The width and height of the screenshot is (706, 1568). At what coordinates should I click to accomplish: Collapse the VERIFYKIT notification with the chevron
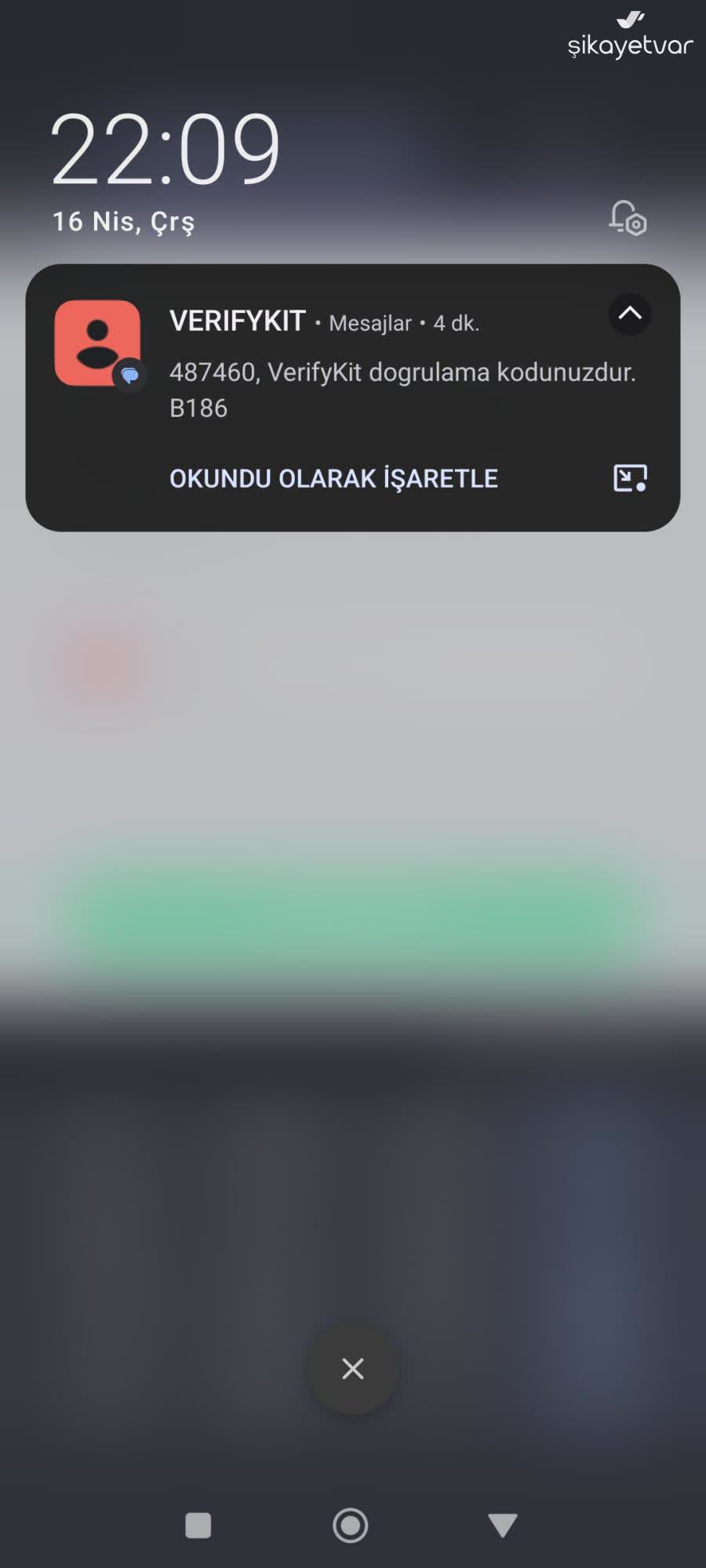[630, 315]
